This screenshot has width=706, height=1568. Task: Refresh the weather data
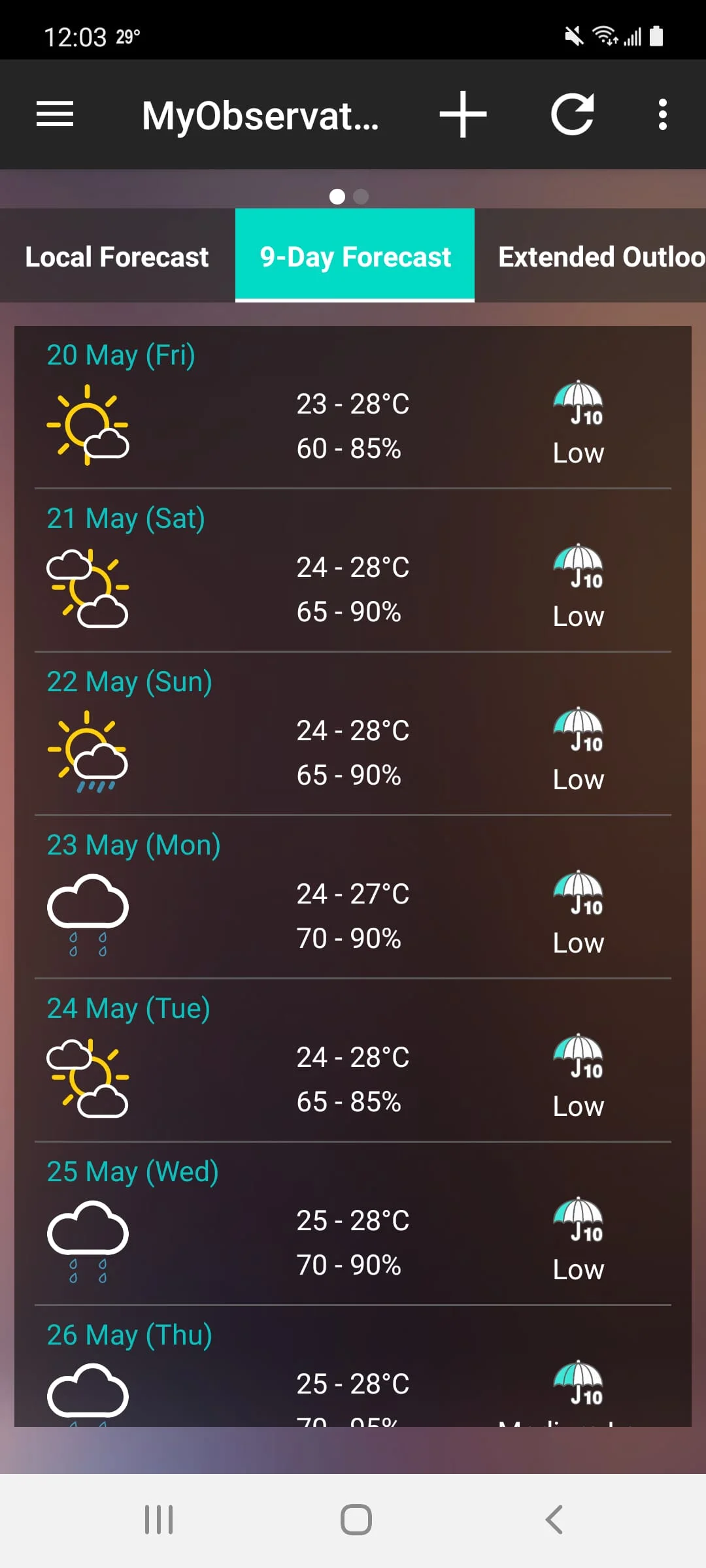[573, 114]
